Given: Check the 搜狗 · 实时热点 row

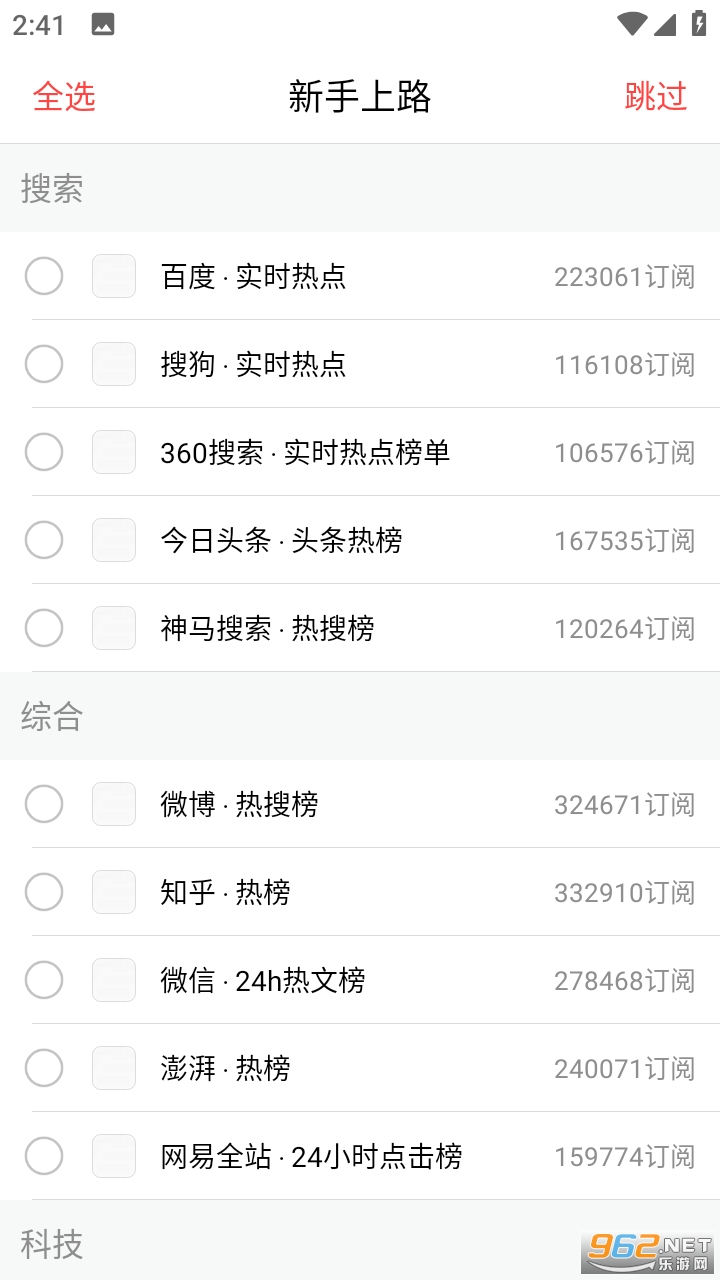Looking at the screenshot, I should click(44, 364).
